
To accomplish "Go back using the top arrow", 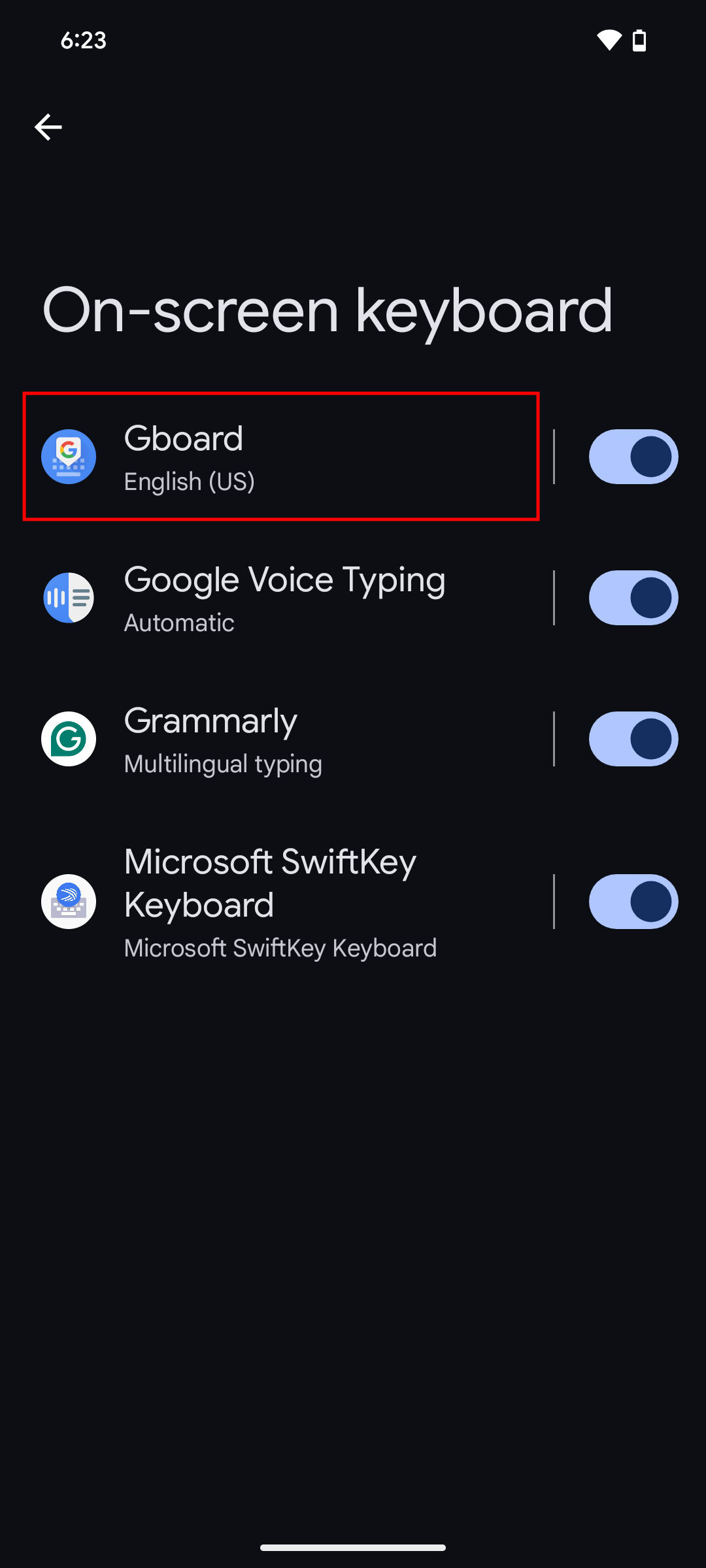I will [x=48, y=127].
